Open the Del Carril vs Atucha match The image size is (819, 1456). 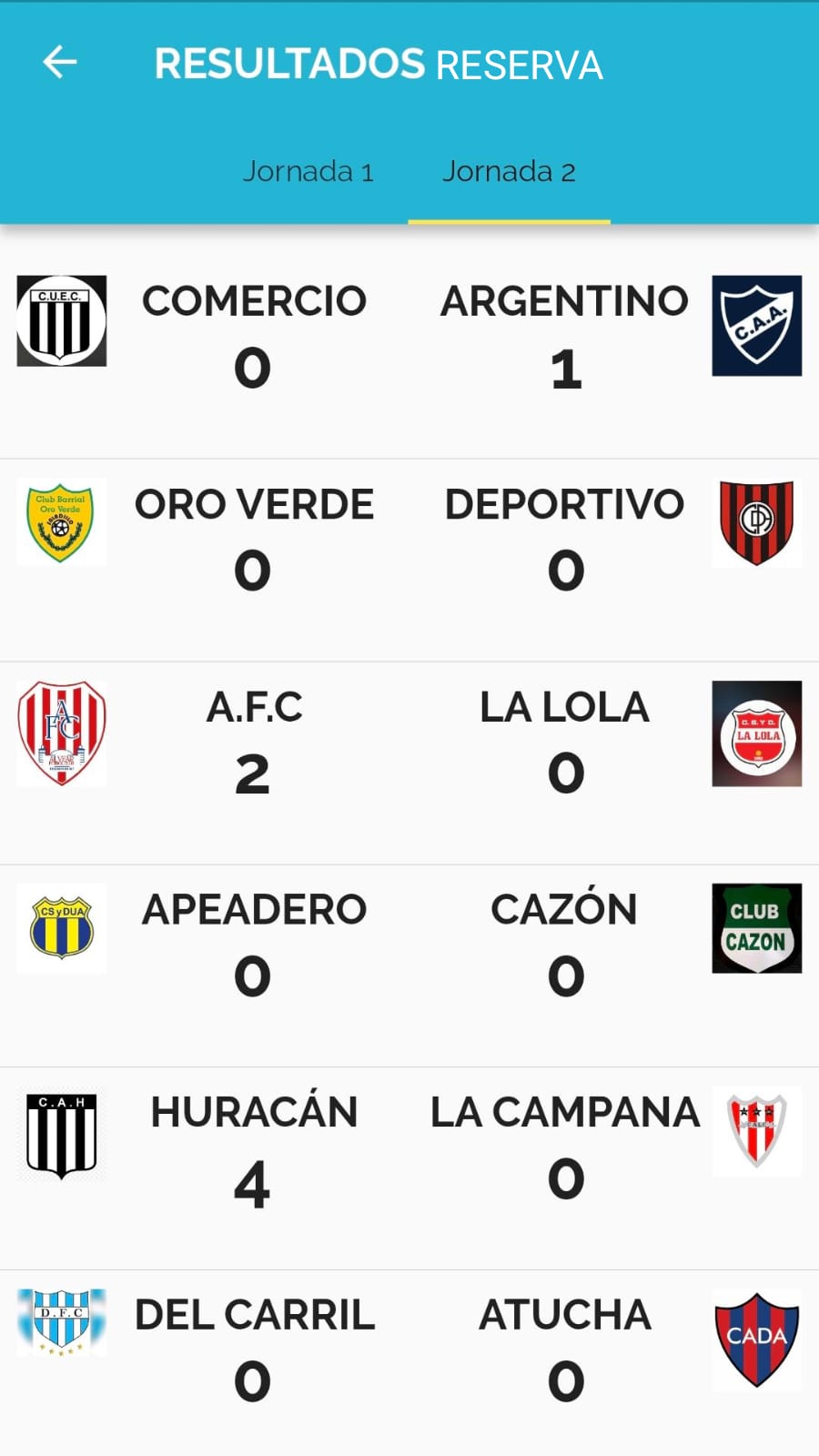point(409,1351)
